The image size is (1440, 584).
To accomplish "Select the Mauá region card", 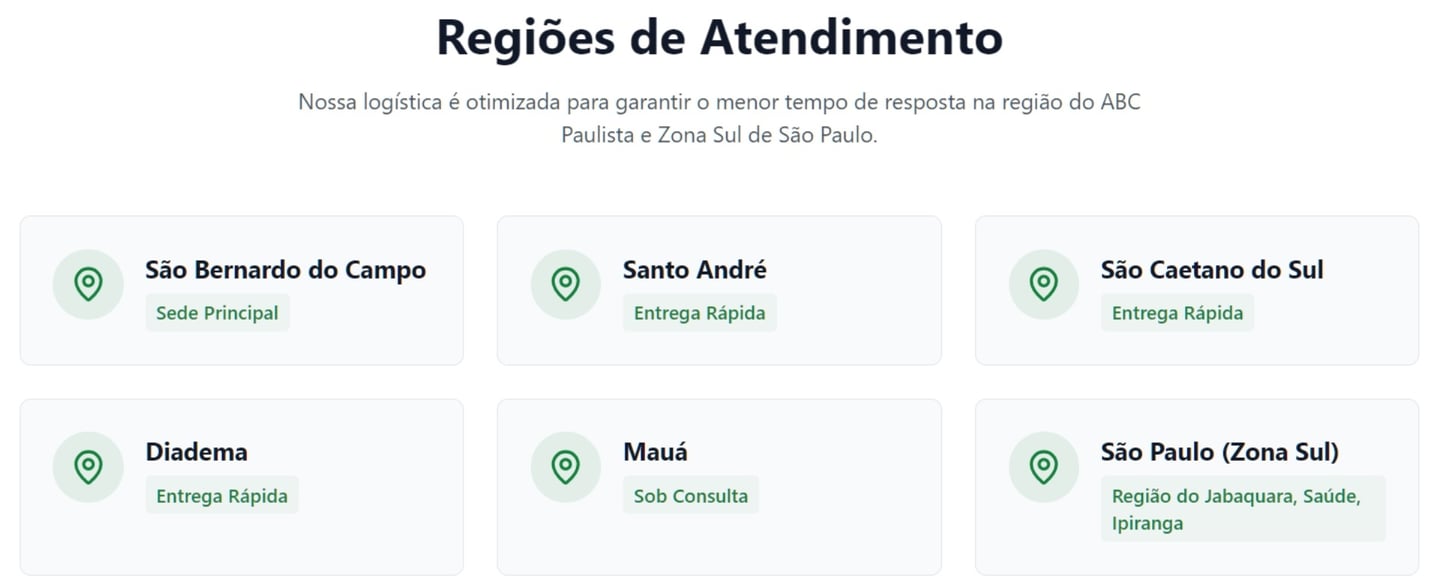I will (x=718, y=486).
